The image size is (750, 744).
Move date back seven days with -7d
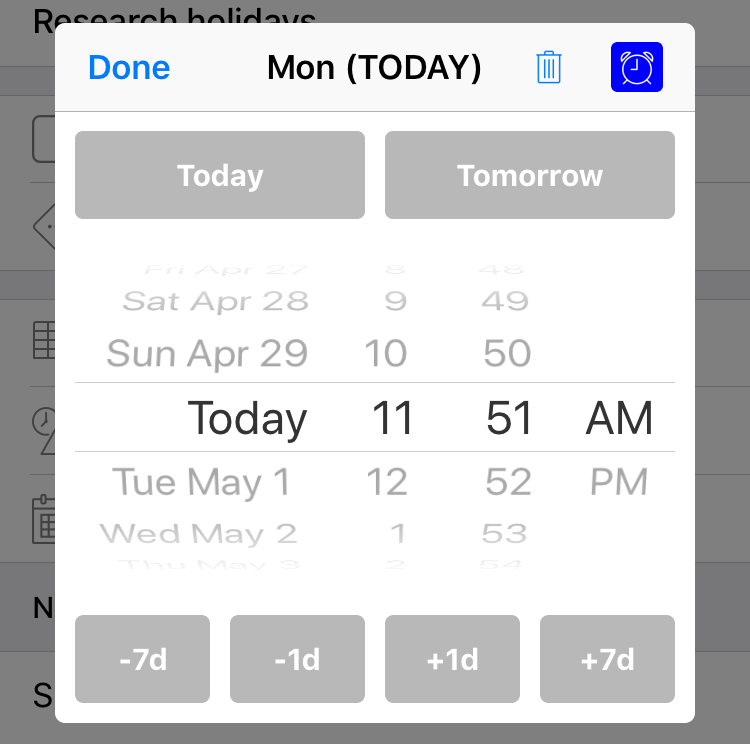point(142,660)
